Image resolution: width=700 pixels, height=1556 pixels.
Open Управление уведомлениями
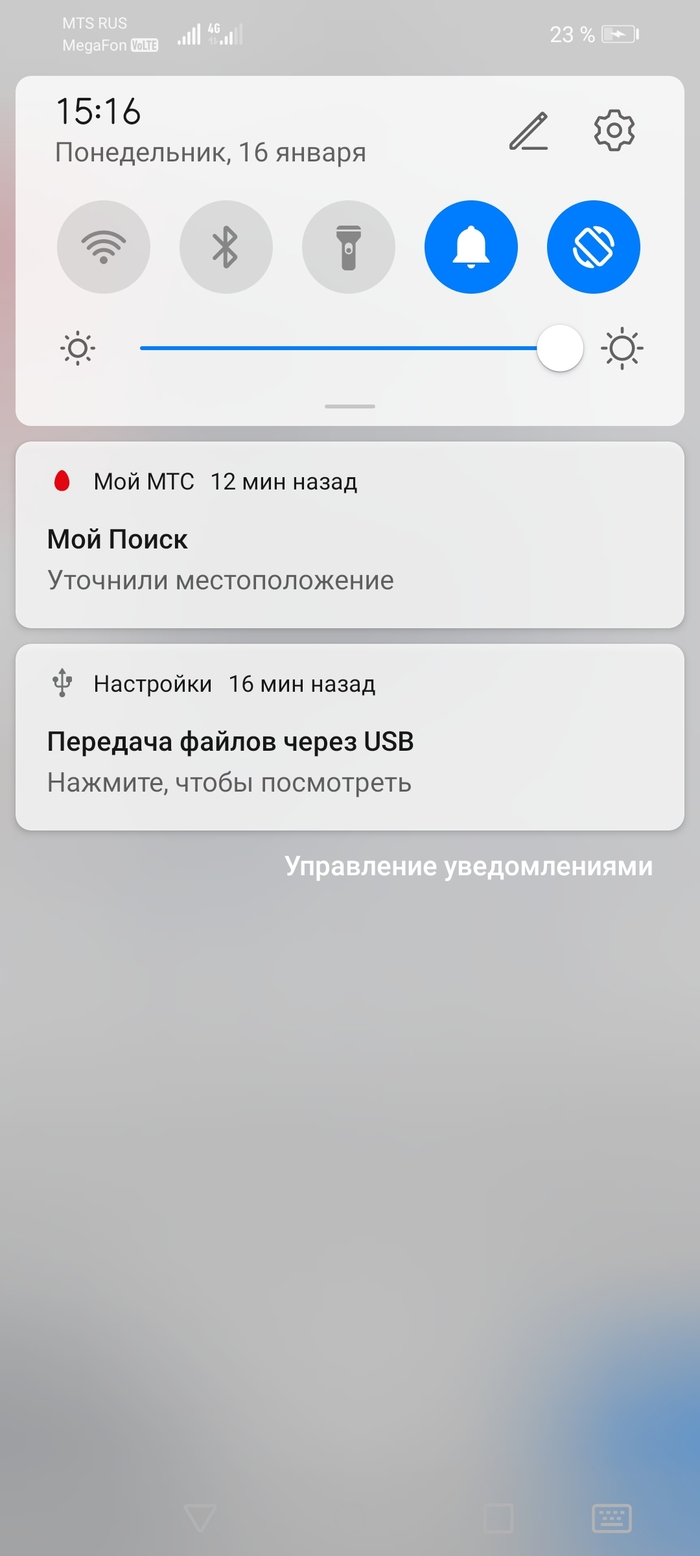click(468, 866)
